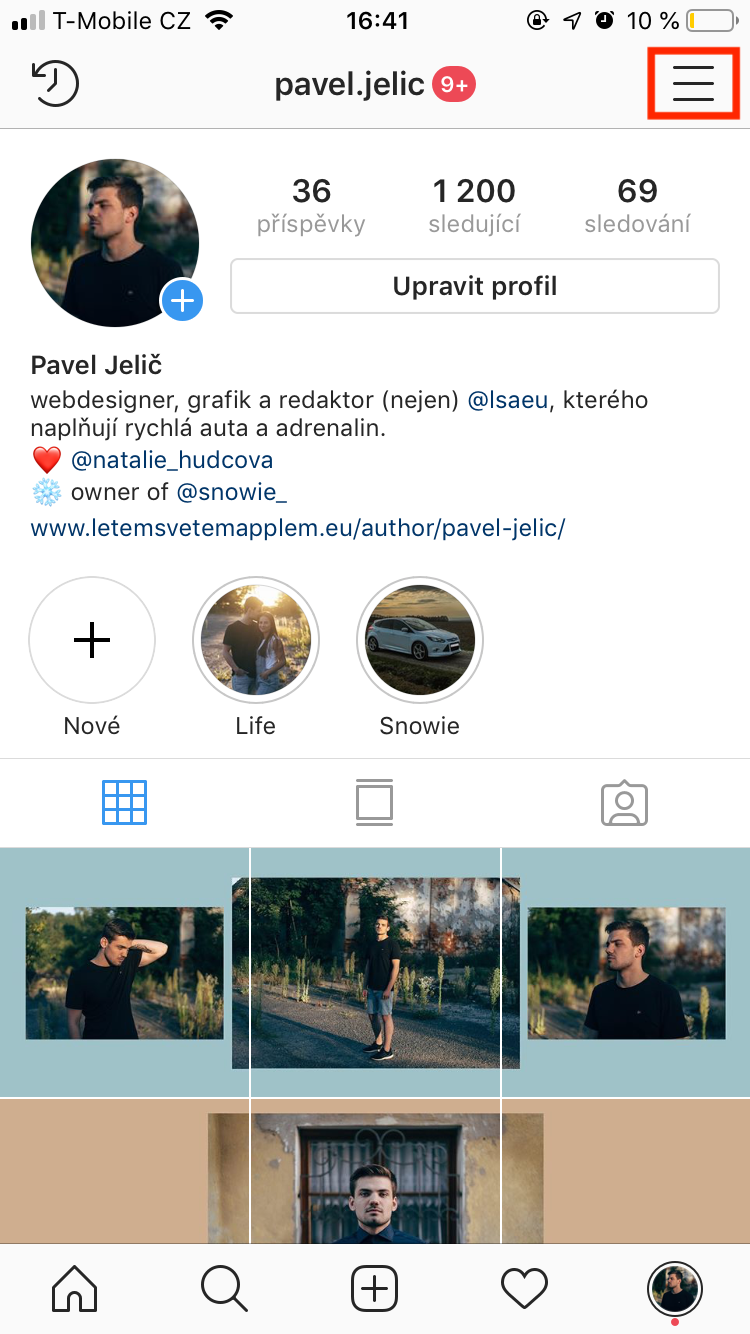Go to the home feed tab
The image size is (750, 1334).
[75, 1288]
